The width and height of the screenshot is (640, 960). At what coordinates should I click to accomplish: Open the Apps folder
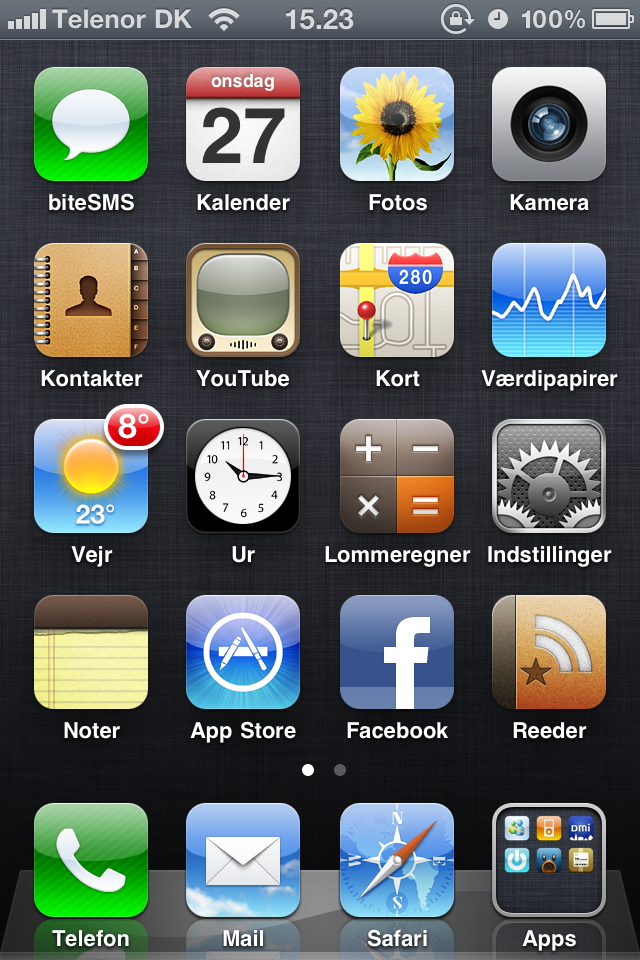coord(549,861)
